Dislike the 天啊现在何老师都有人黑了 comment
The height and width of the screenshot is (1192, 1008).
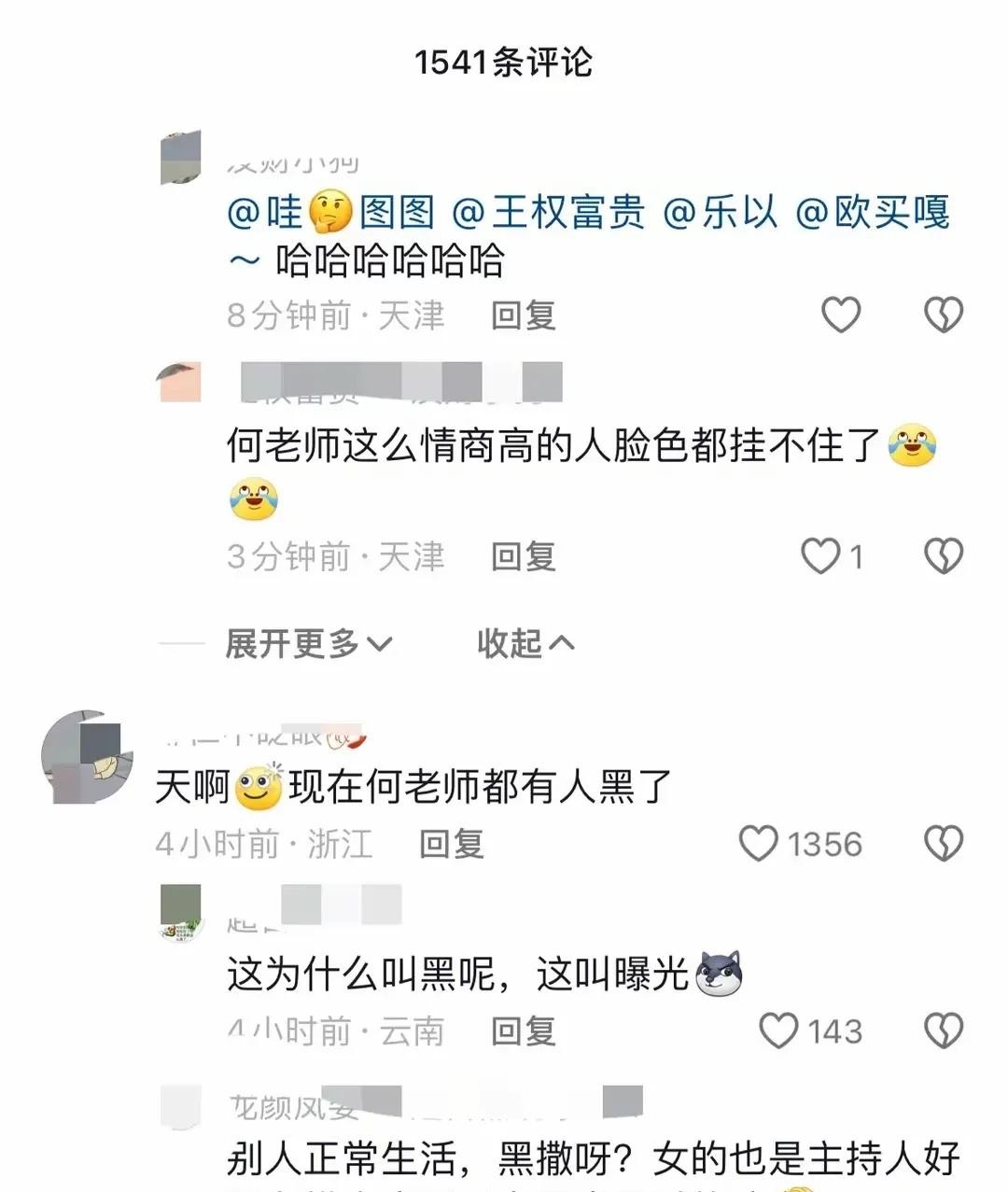[x=943, y=844]
